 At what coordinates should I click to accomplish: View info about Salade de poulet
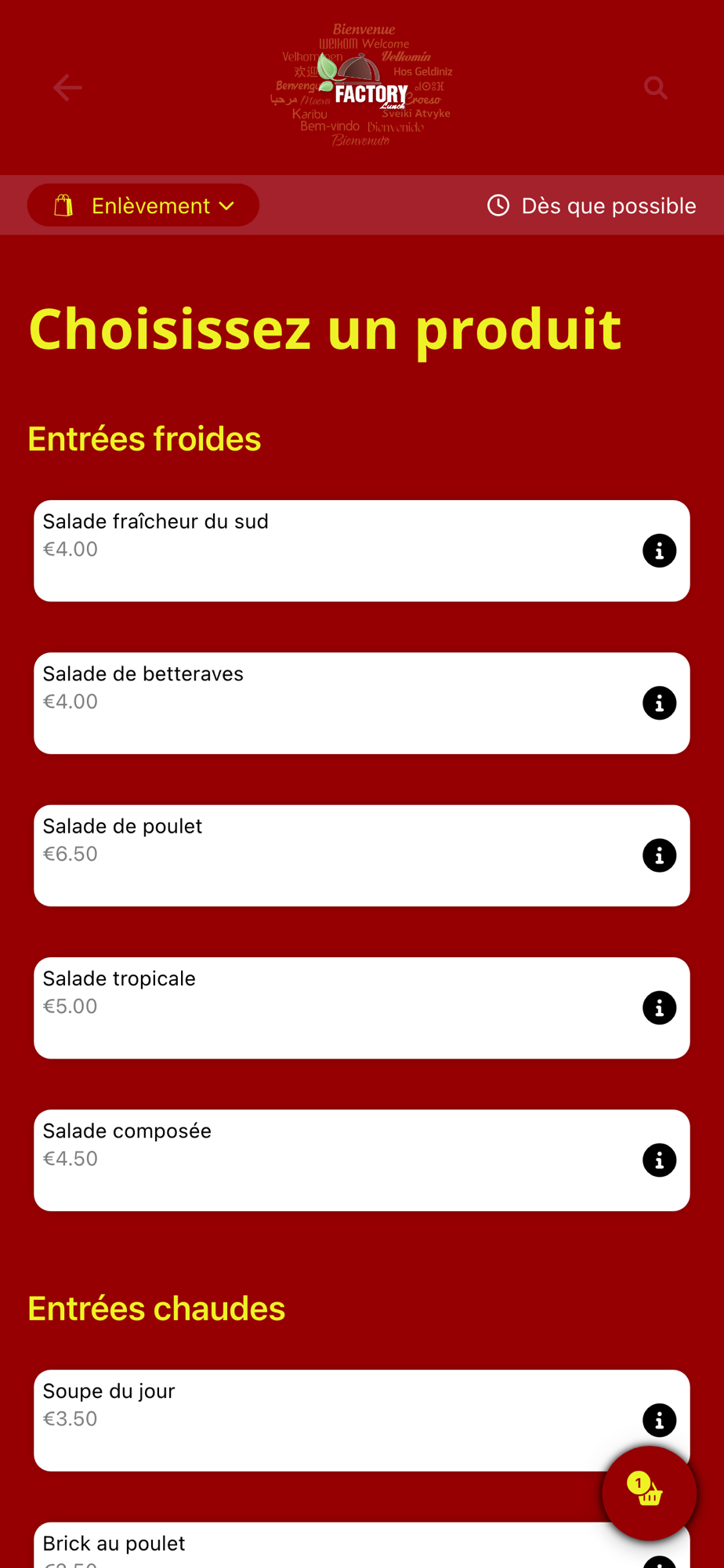coord(659,855)
